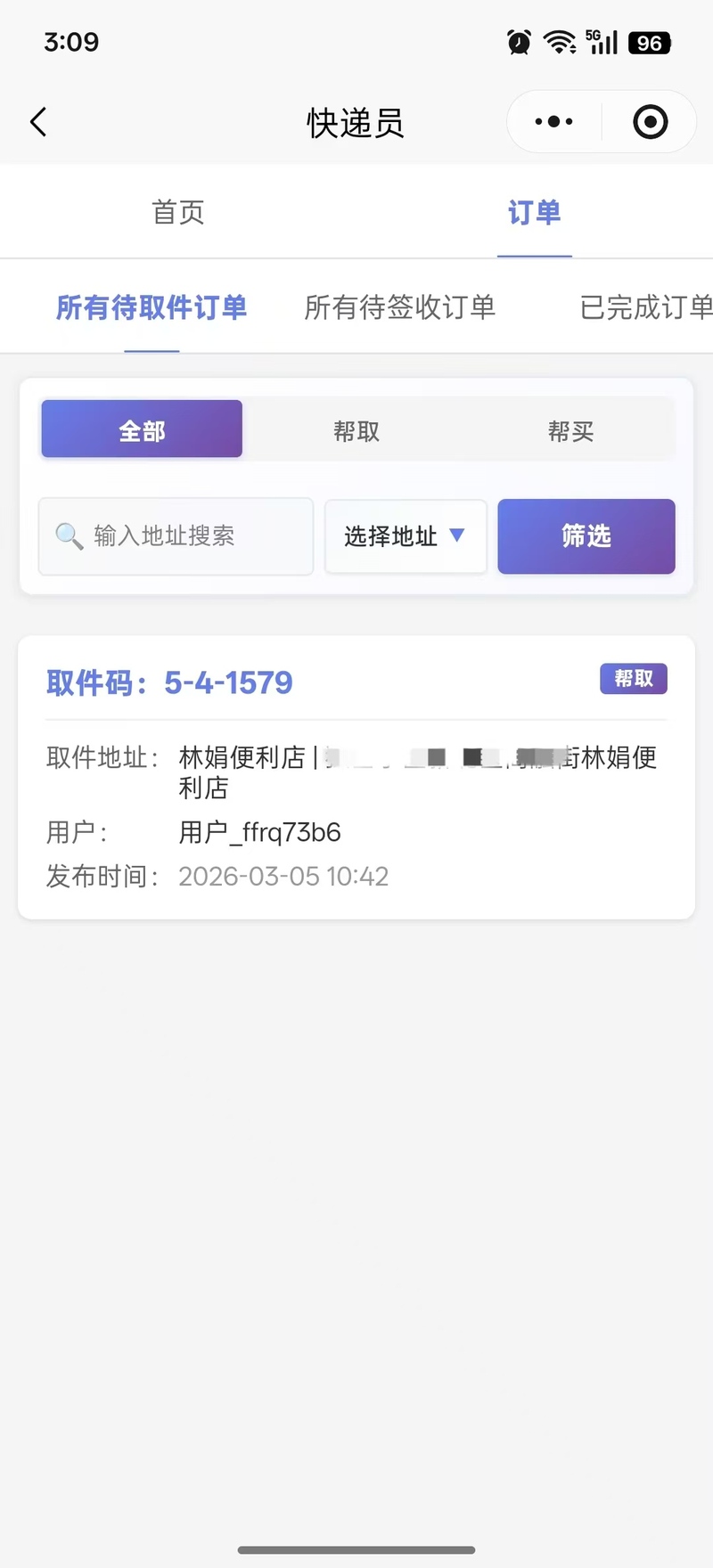Show 所有待取件订单 list
The width and height of the screenshot is (713, 1568).
152,307
